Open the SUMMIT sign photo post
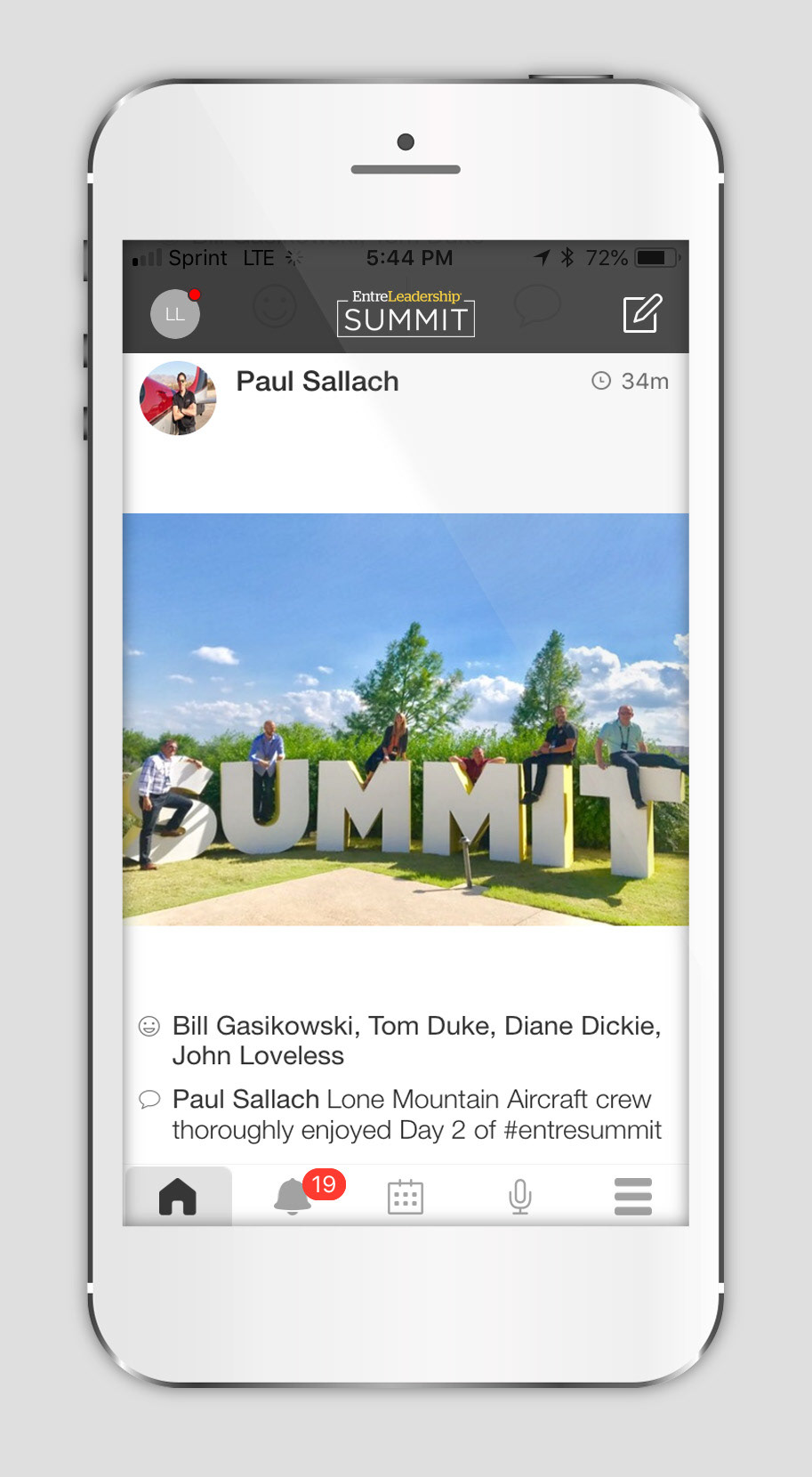 [x=406, y=719]
